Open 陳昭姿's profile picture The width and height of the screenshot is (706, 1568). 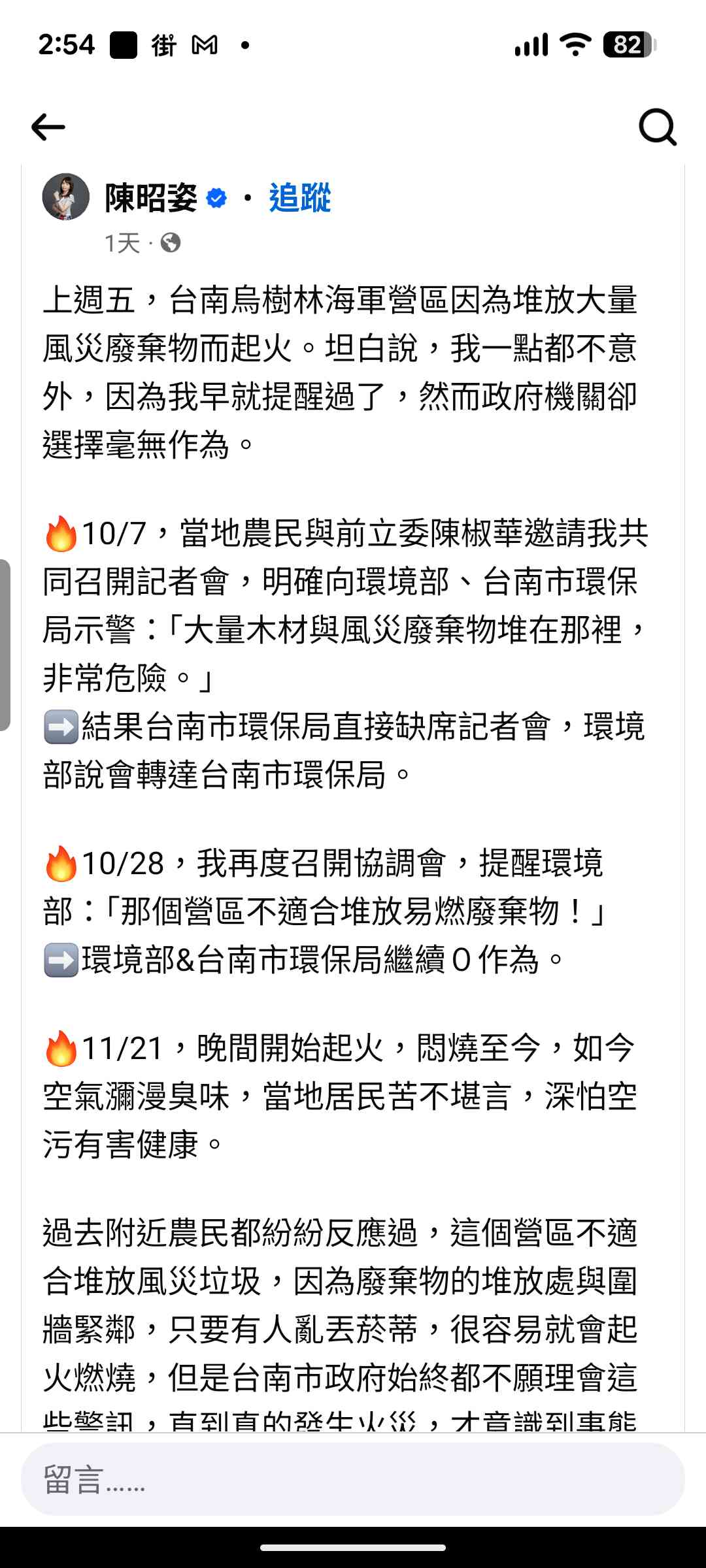(x=66, y=197)
